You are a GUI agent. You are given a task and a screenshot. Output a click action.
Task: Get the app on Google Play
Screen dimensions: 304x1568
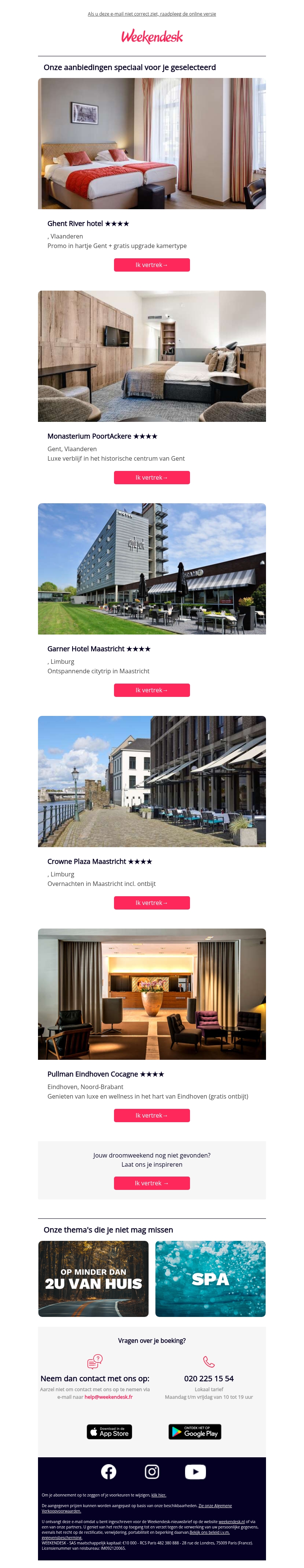[x=195, y=1432]
